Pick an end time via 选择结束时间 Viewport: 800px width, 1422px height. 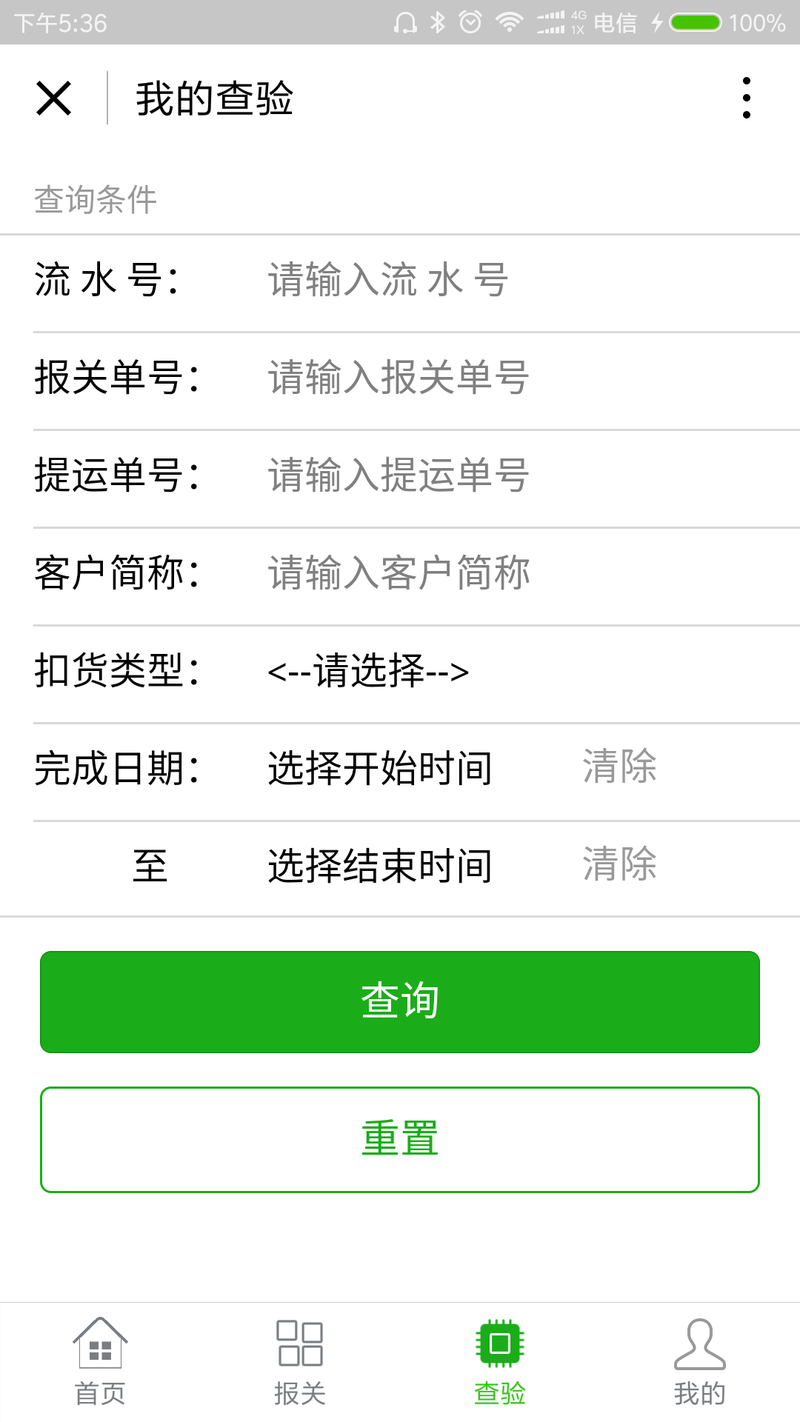380,866
